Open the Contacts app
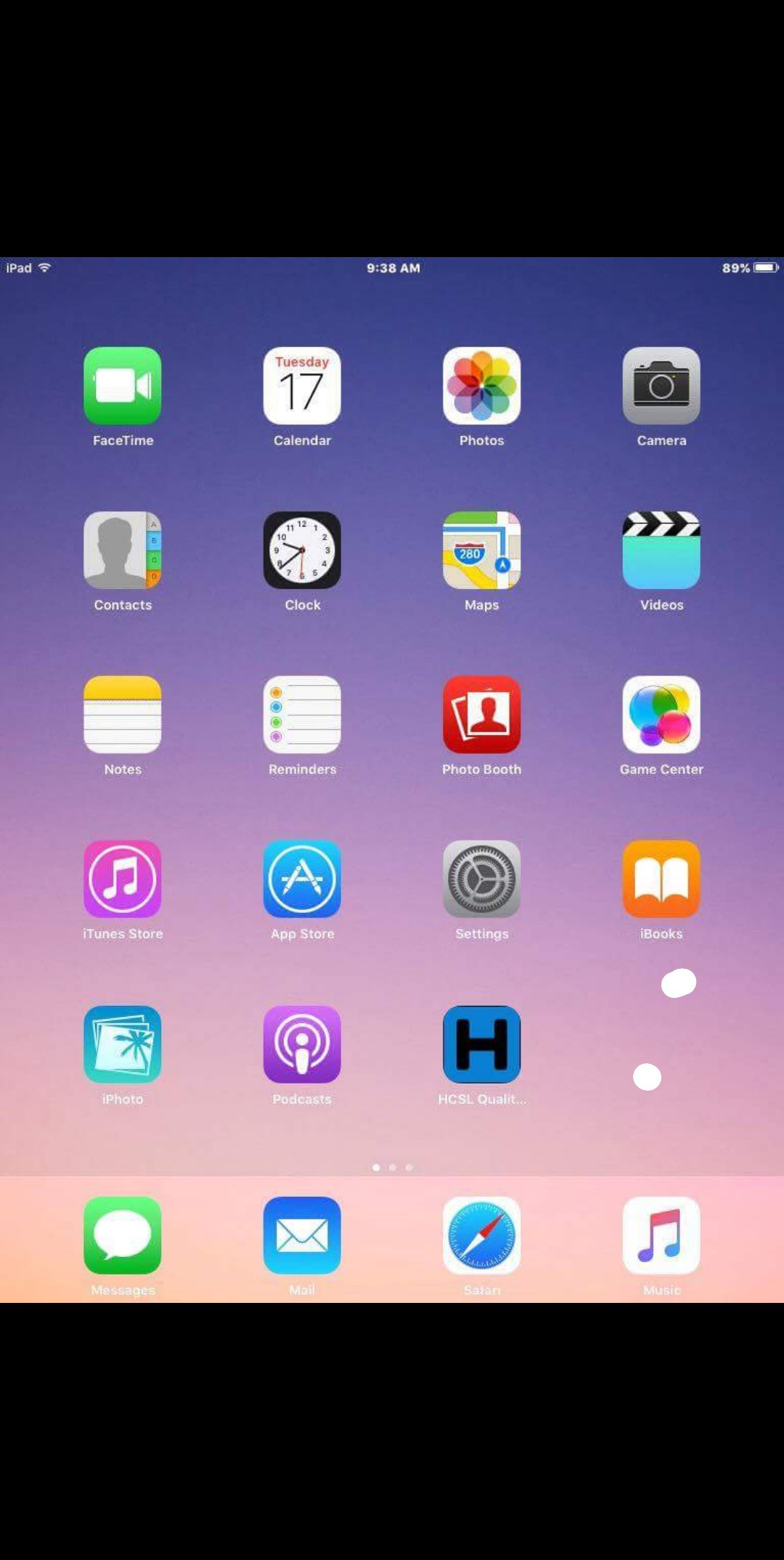Image resolution: width=784 pixels, height=1560 pixels. (123, 550)
